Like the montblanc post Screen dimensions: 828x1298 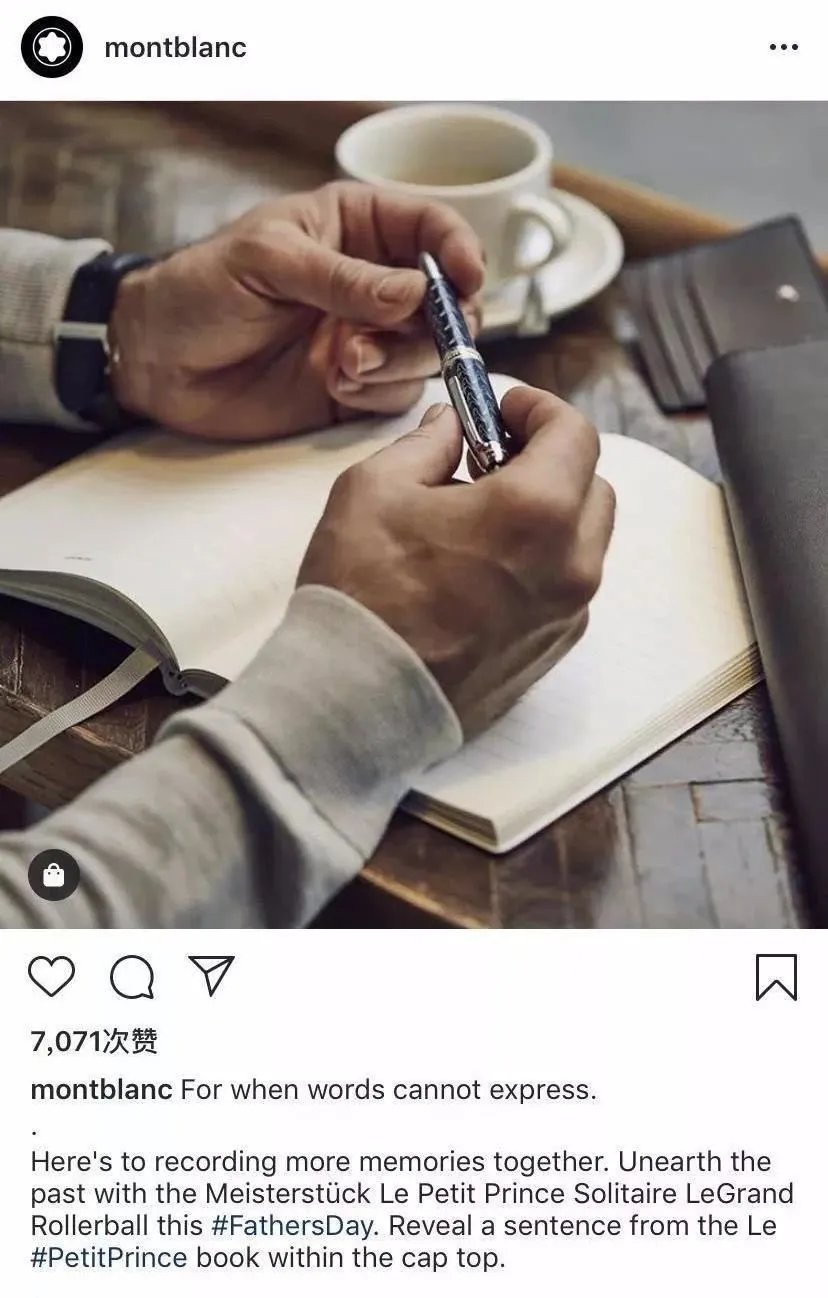click(x=51, y=977)
